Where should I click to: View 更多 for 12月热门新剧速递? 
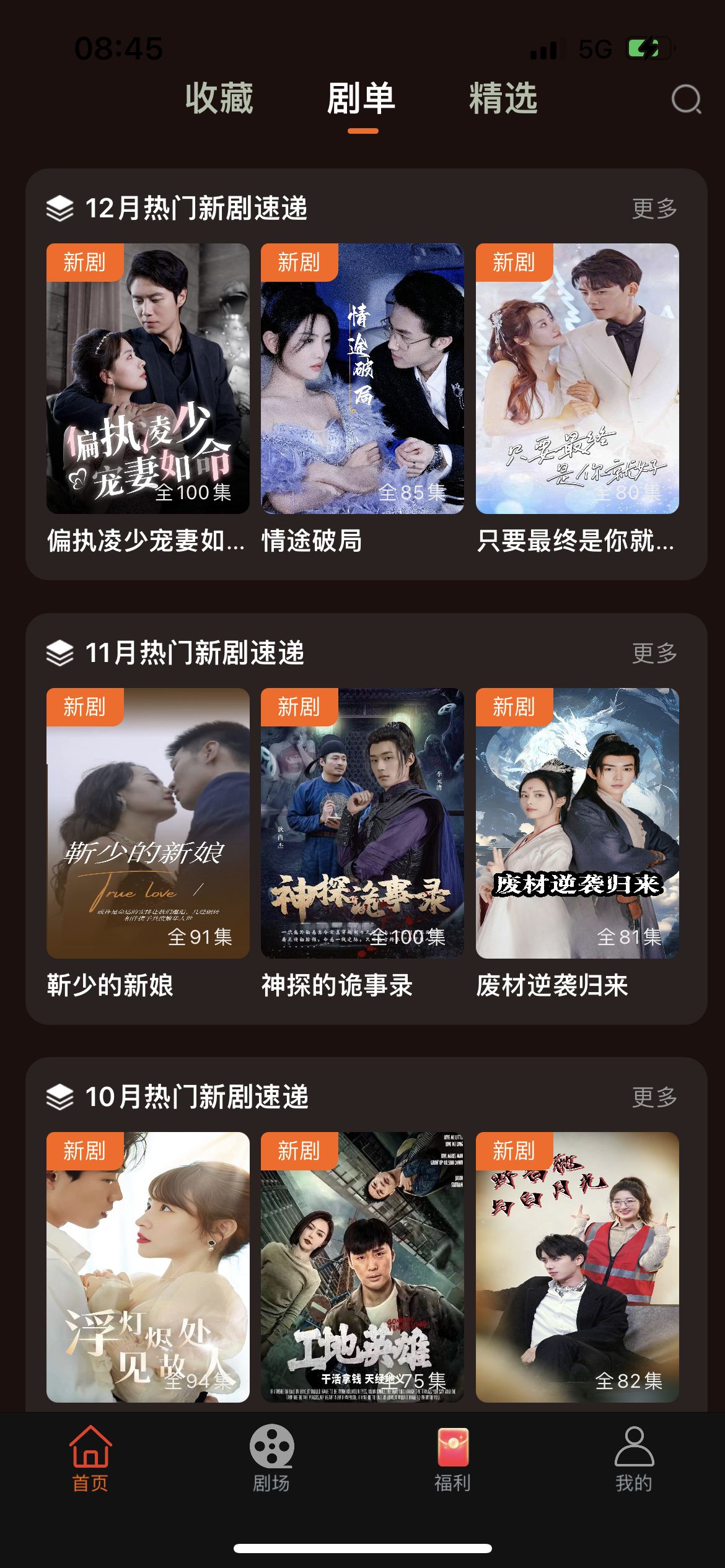654,209
